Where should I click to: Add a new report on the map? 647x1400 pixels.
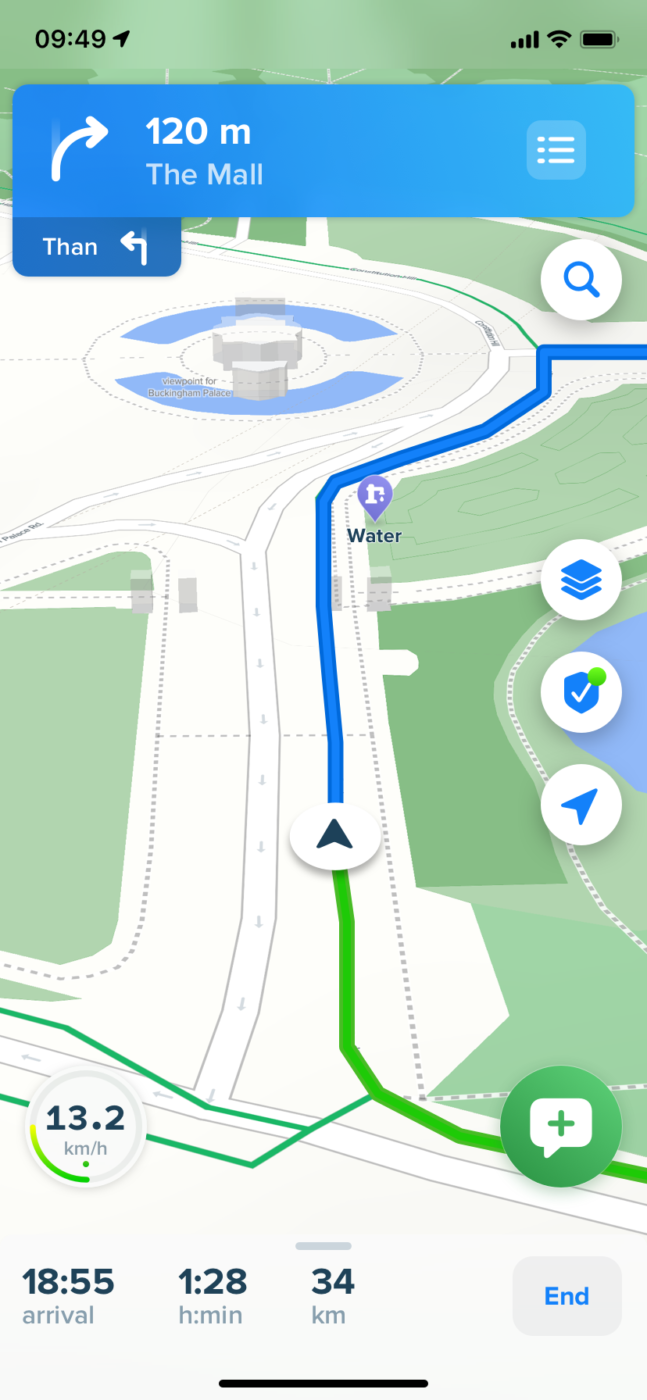(561, 1126)
